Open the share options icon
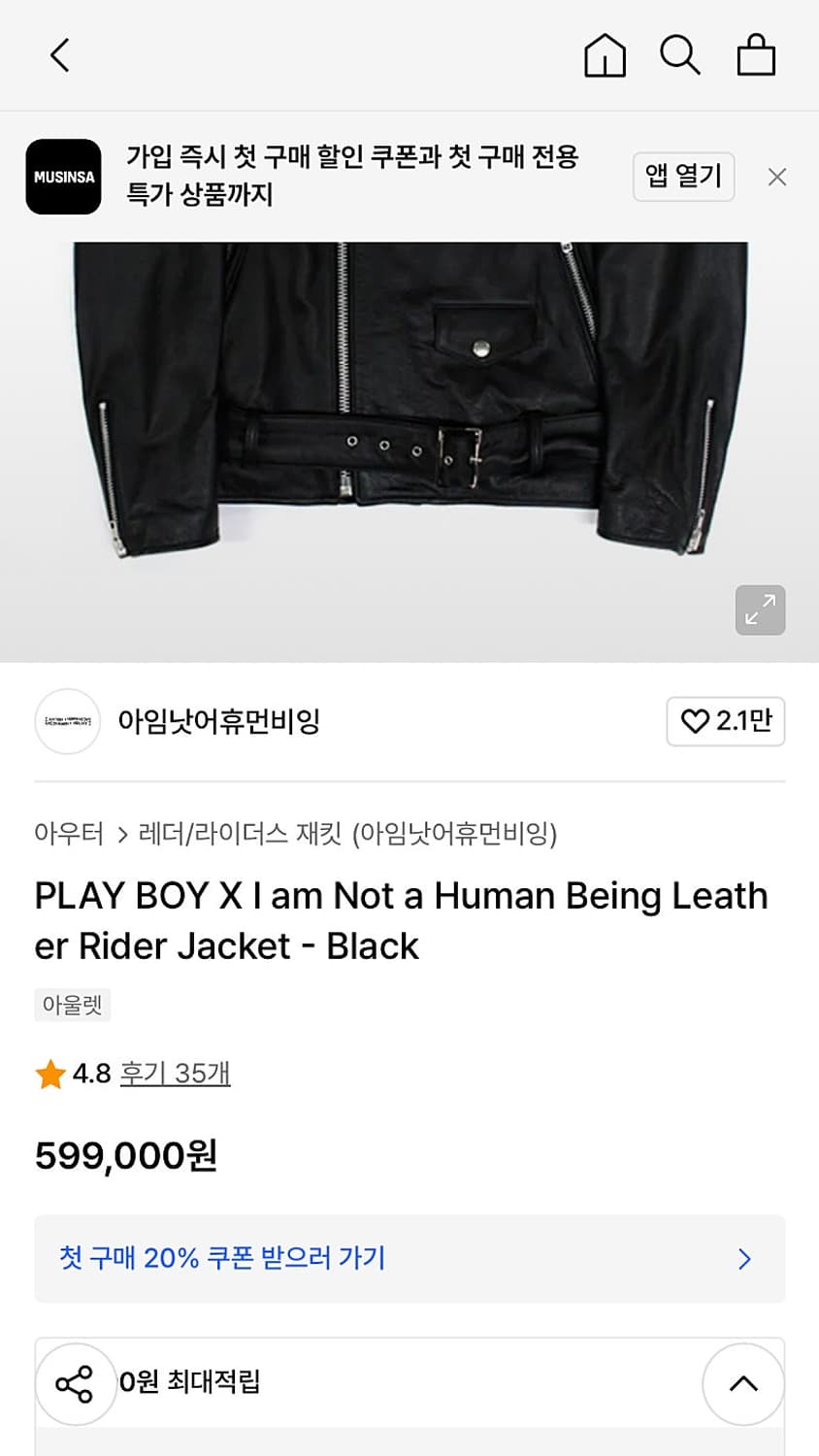The width and height of the screenshot is (819, 1456). coord(76,1384)
